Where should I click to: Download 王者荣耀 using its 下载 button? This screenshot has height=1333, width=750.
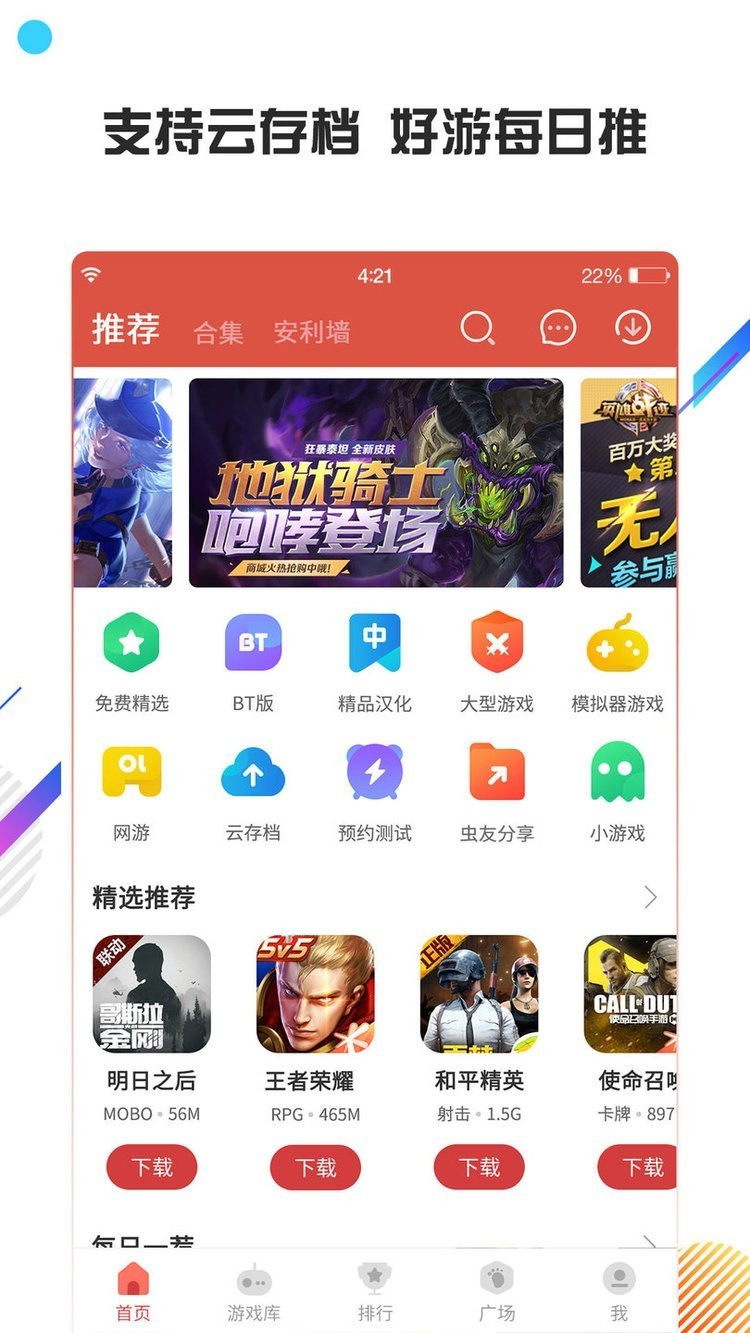(x=315, y=1167)
